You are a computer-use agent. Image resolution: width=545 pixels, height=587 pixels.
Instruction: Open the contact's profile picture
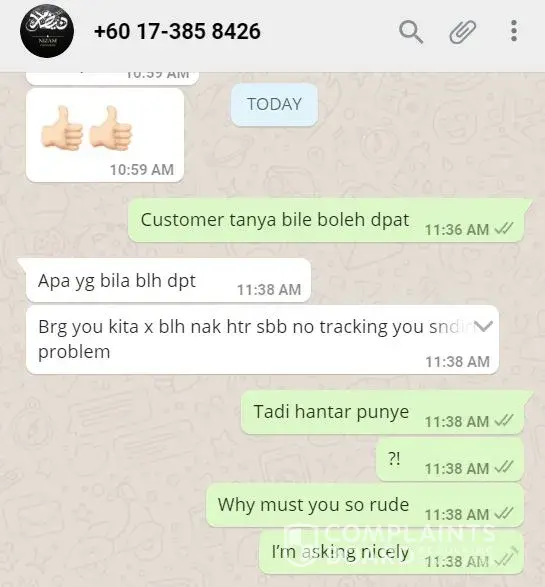47,31
